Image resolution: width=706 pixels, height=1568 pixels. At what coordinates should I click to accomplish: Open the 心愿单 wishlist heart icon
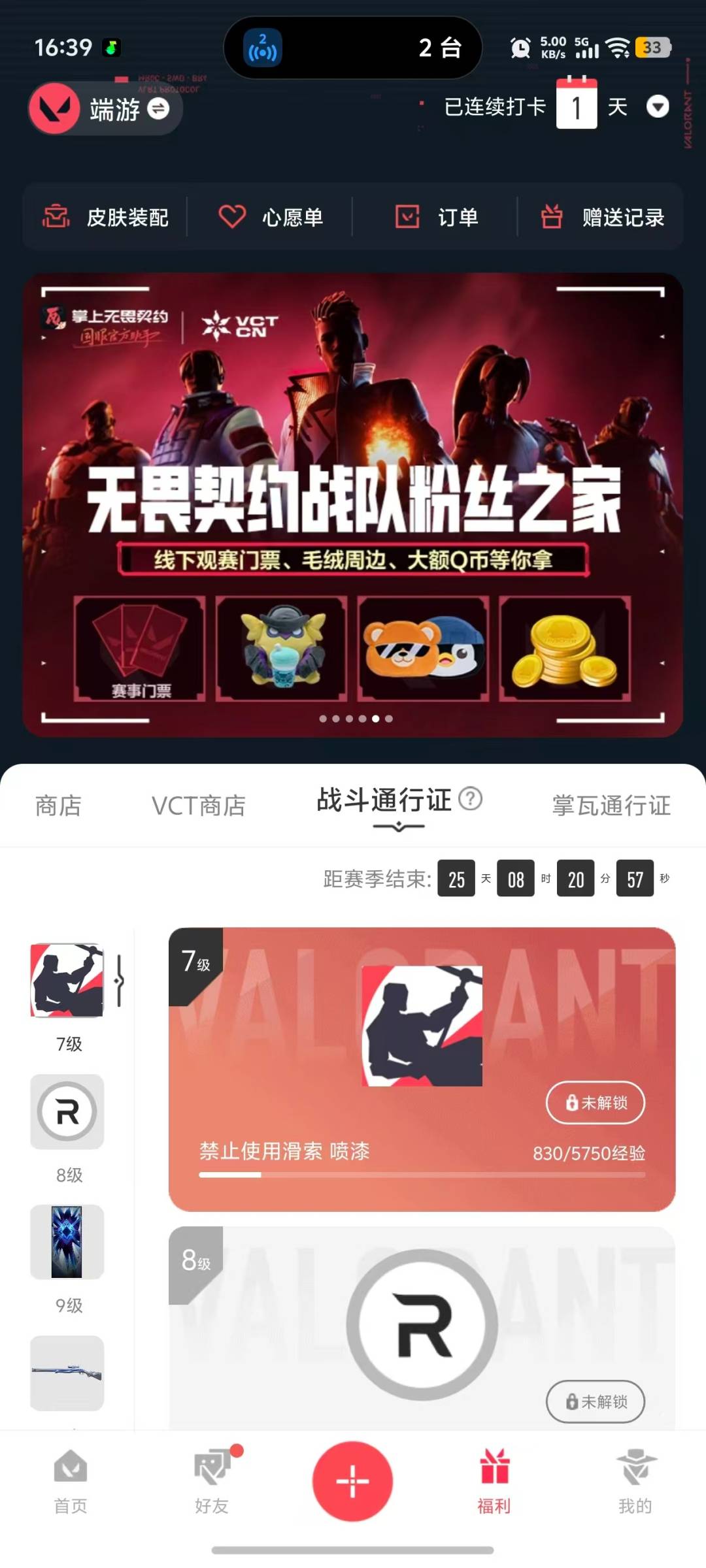(233, 216)
